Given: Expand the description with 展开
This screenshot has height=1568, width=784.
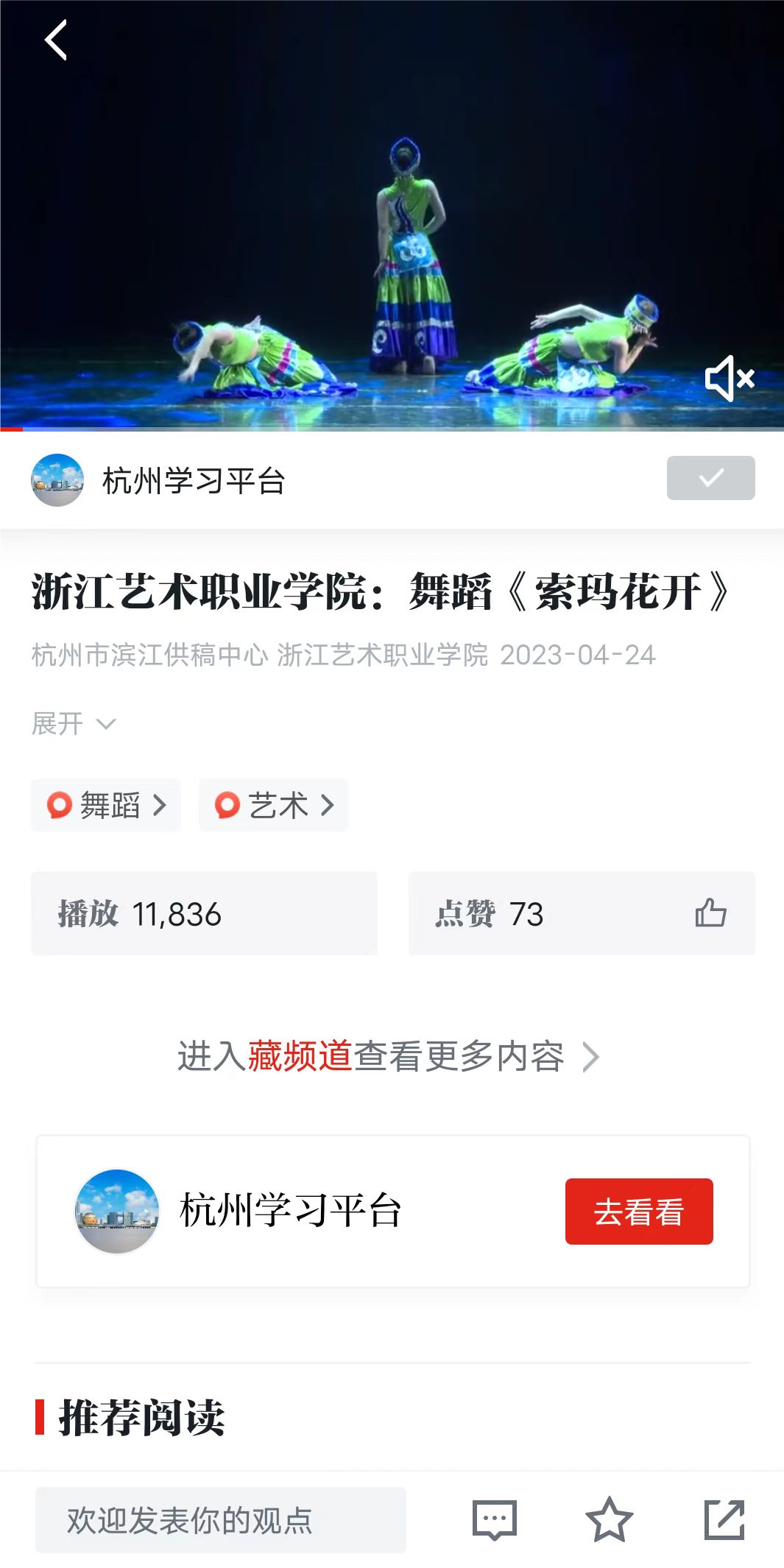Looking at the screenshot, I should tap(74, 724).
